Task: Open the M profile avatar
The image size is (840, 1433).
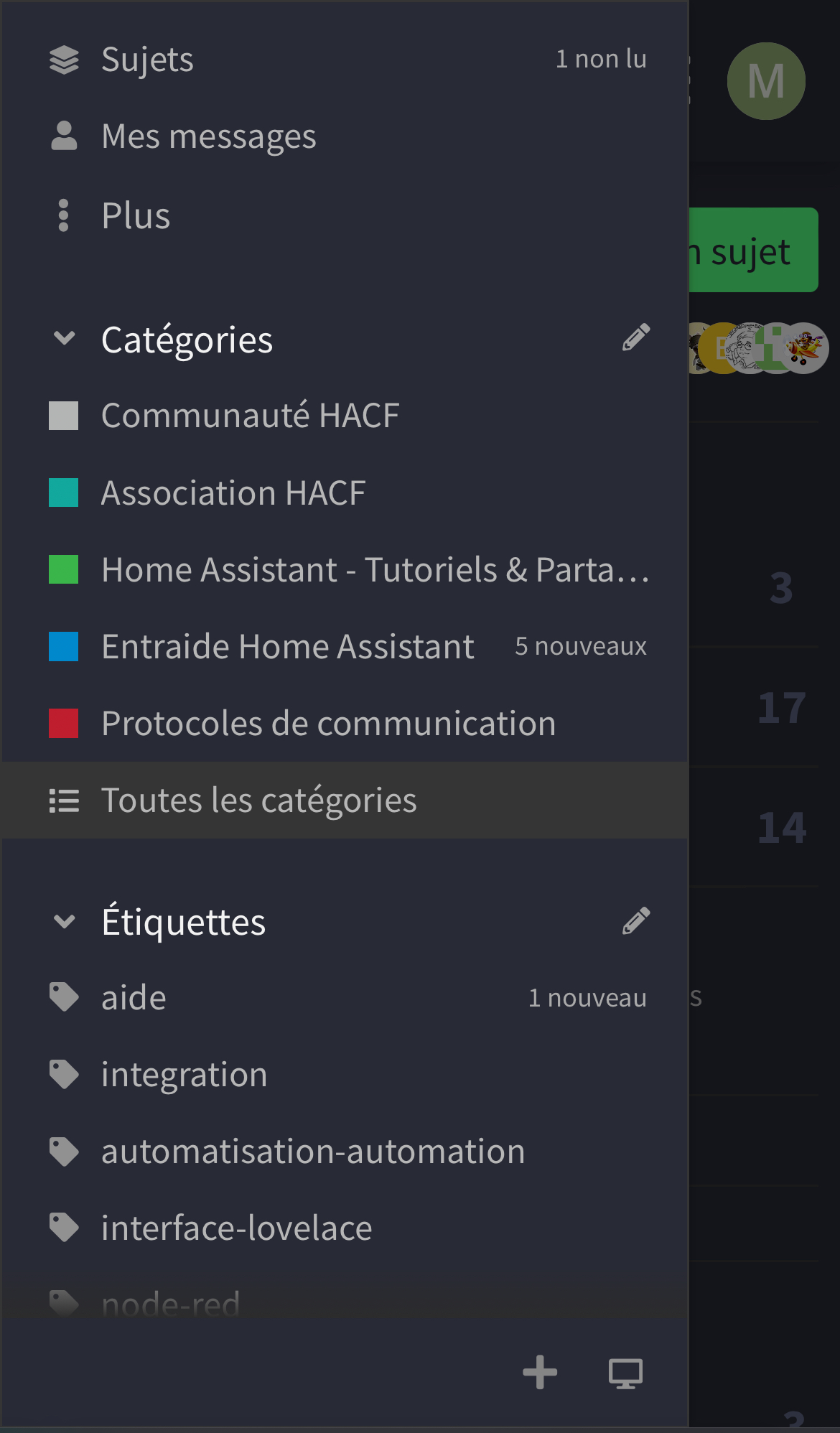Action: [x=766, y=80]
